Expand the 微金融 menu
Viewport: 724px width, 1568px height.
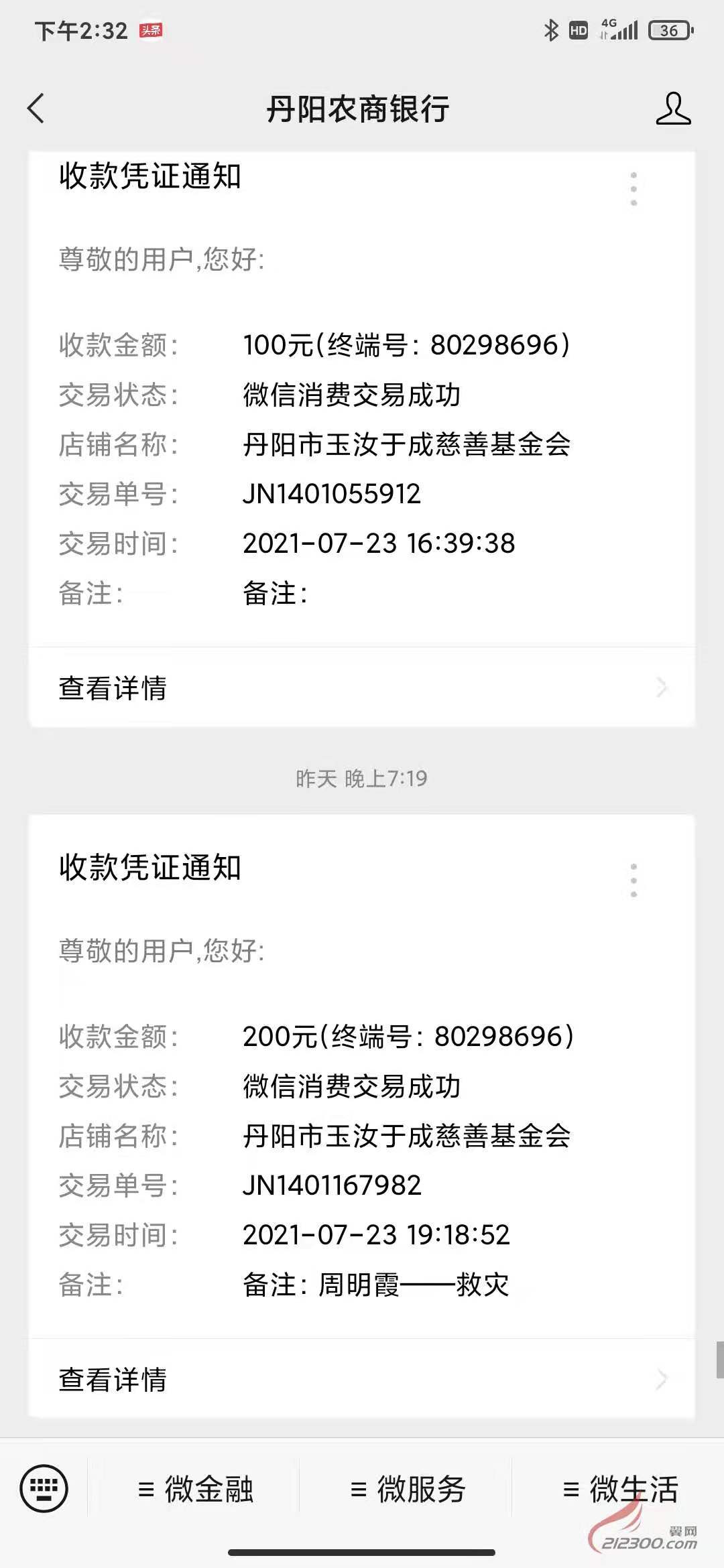click(x=194, y=1490)
